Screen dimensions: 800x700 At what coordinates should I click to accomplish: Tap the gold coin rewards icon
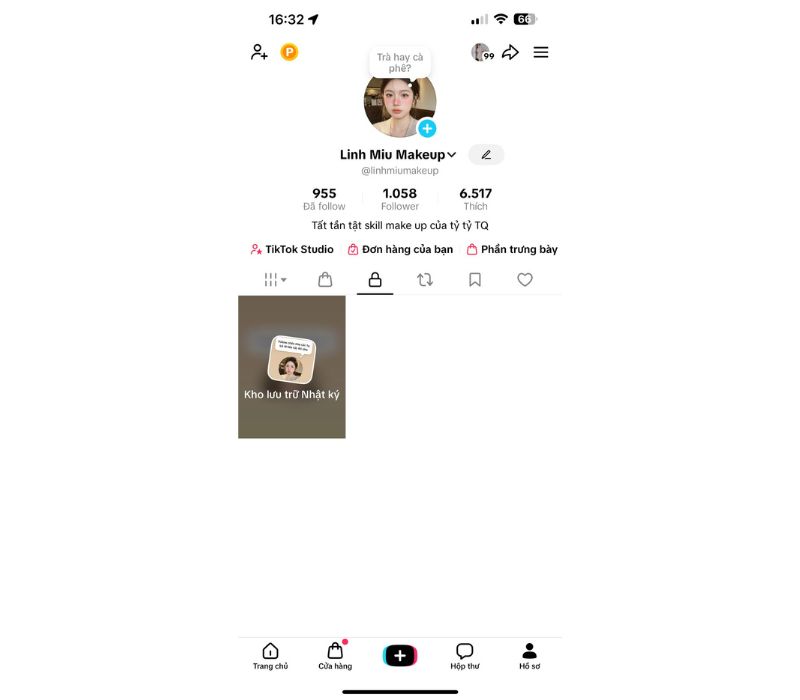pos(289,52)
